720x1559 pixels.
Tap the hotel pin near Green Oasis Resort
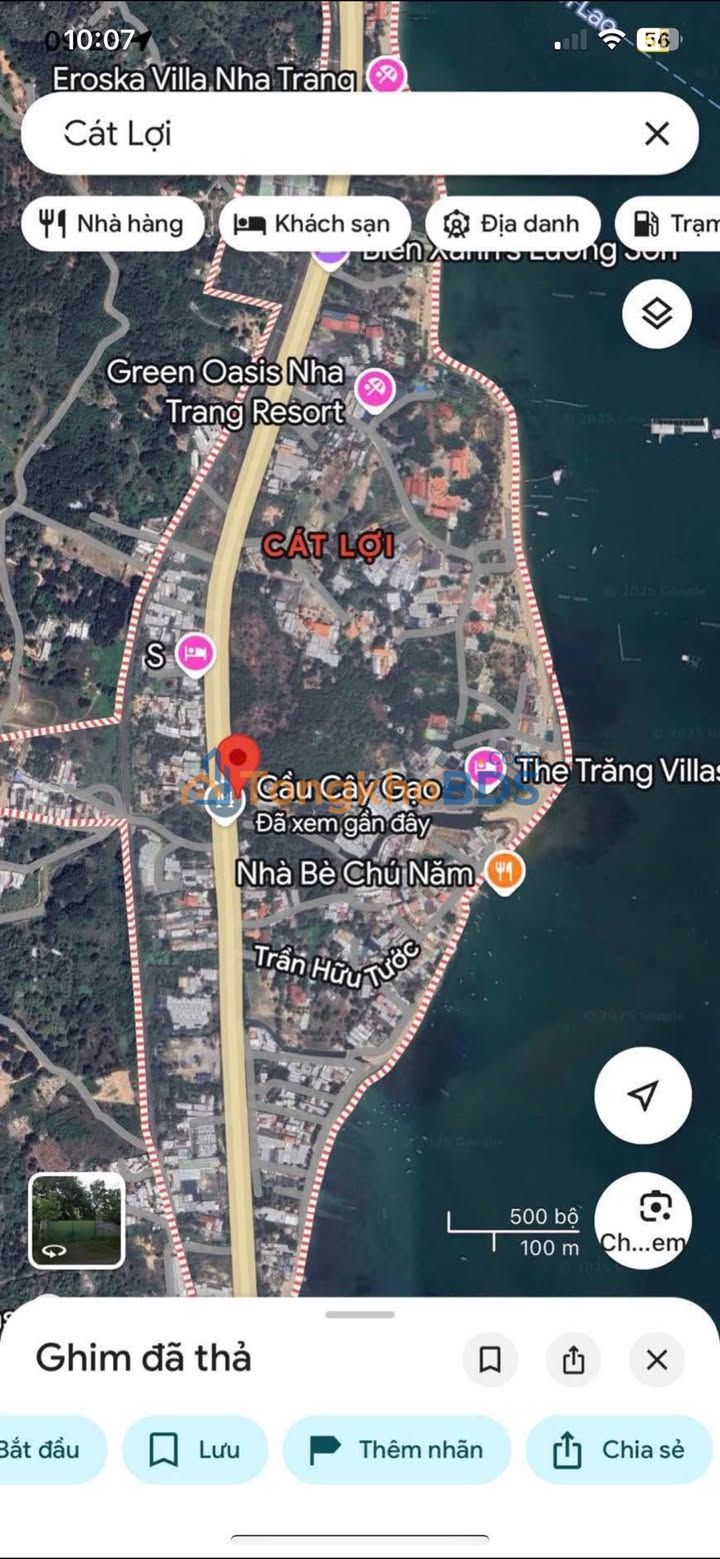click(x=196, y=652)
